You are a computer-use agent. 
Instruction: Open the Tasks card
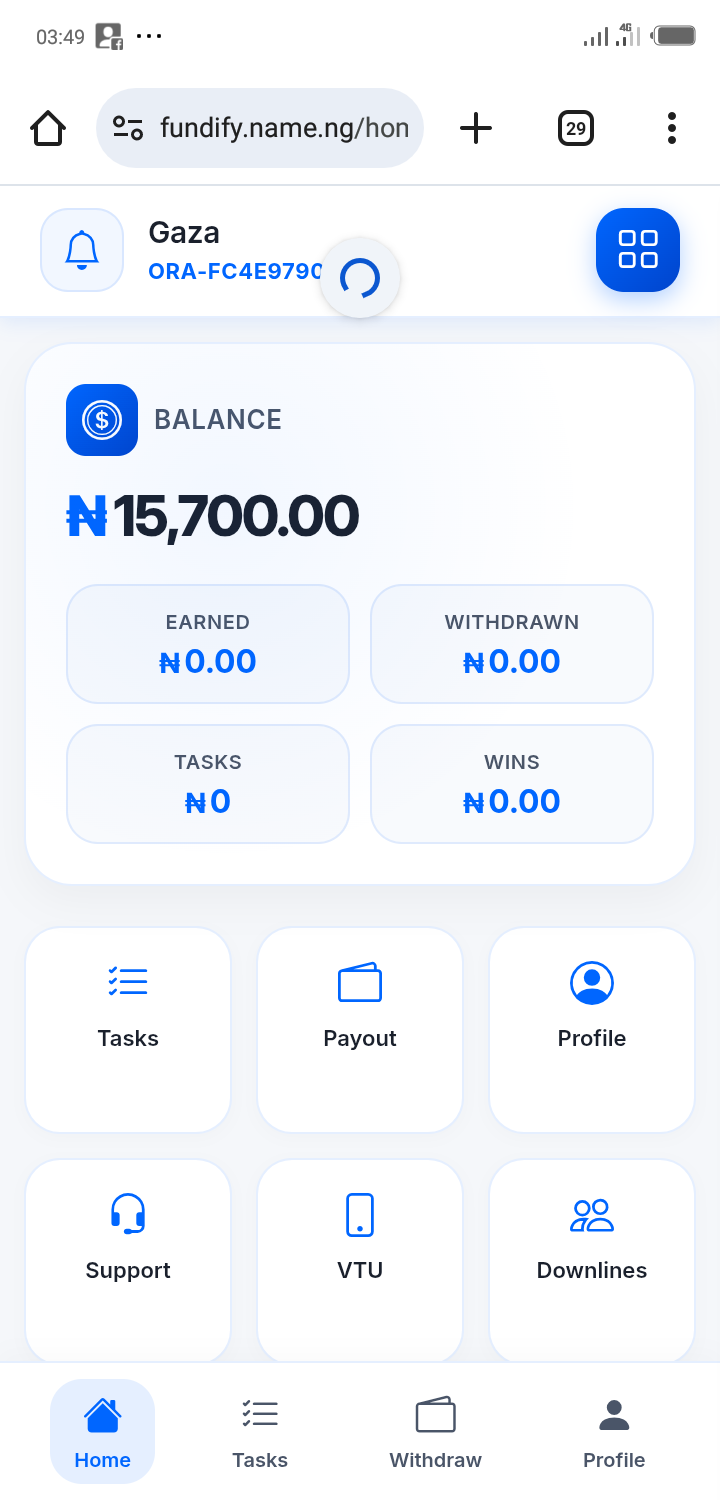pyautogui.click(x=128, y=1029)
